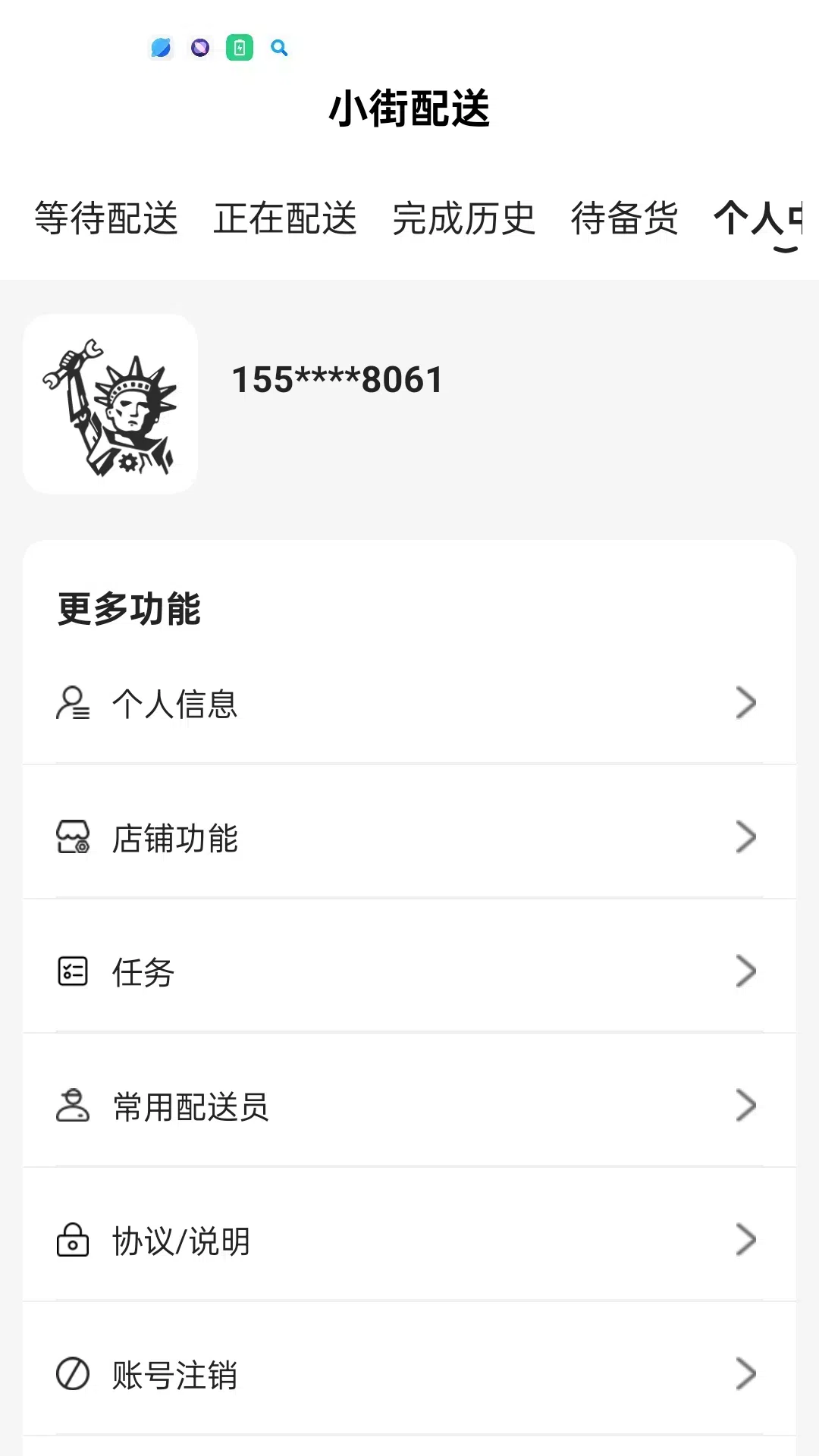Image resolution: width=819 pixels, height=1456 pixels.
Task: Switch to the 待备货 tab
Action: 623,220
